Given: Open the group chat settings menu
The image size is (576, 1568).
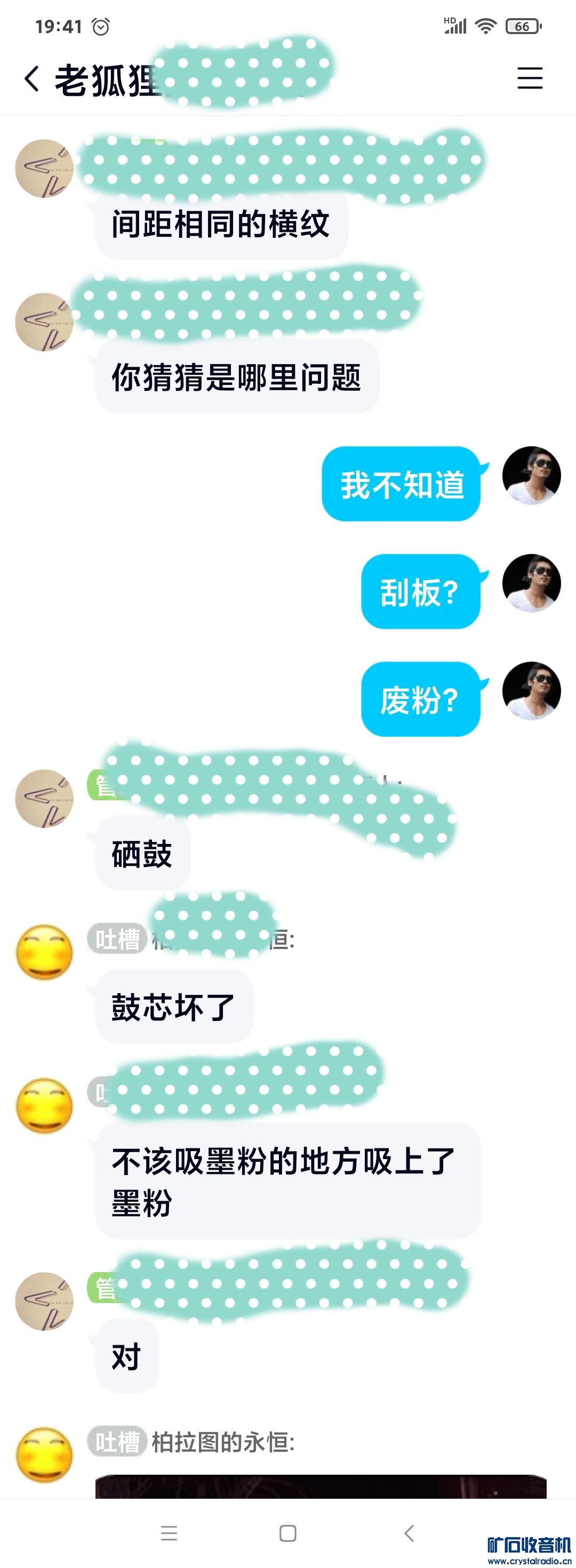Looking at the screenshot, I should [530, 78].
